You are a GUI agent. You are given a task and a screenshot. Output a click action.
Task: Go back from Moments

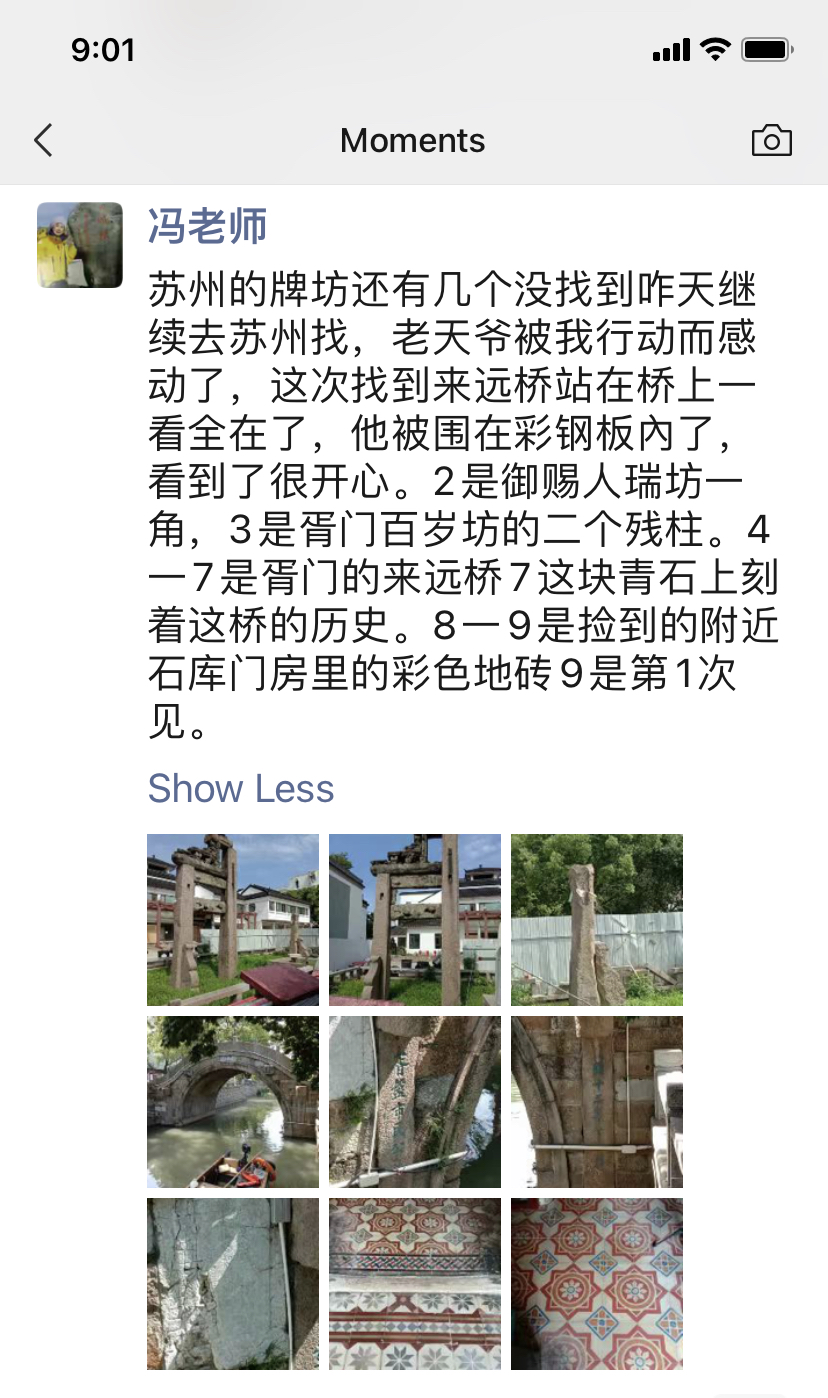43,141
